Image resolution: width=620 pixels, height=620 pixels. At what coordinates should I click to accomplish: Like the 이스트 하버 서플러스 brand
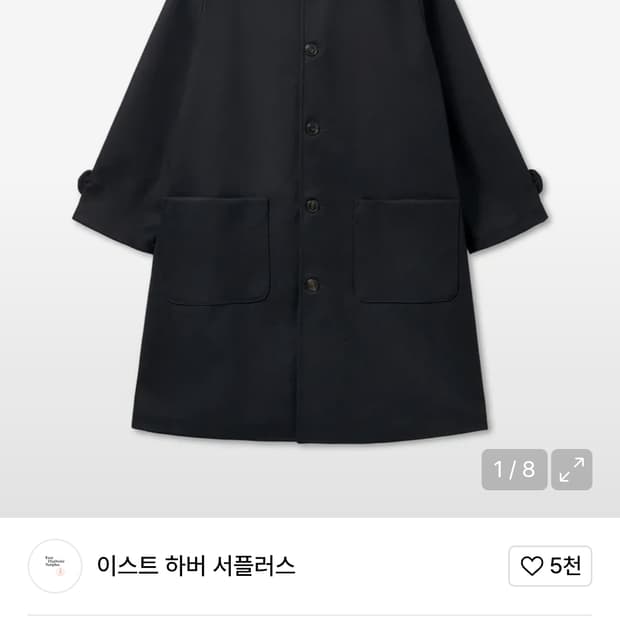(550, 565)
